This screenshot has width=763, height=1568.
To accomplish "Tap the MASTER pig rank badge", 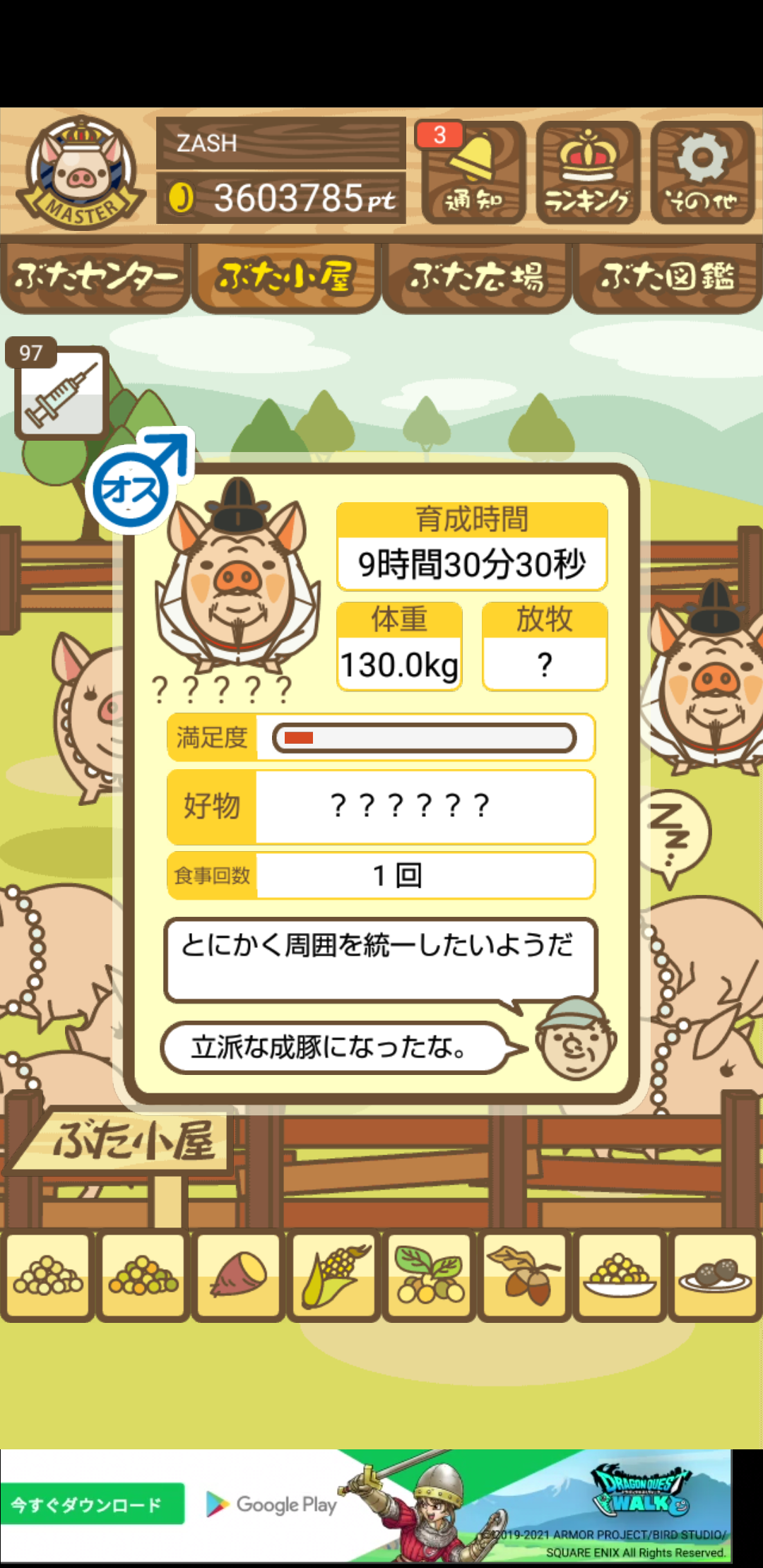I will coord(81,173).
